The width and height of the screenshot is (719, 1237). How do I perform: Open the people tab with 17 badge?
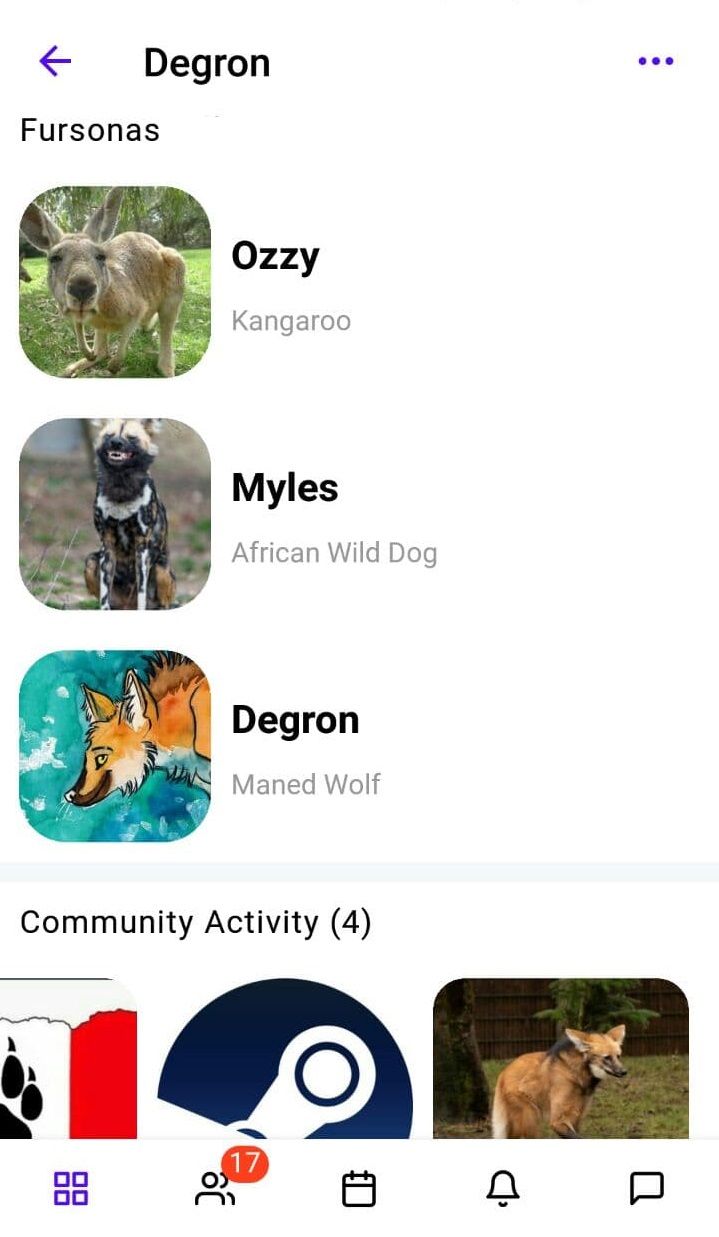pyautogui.click(x=215, y=1189)
